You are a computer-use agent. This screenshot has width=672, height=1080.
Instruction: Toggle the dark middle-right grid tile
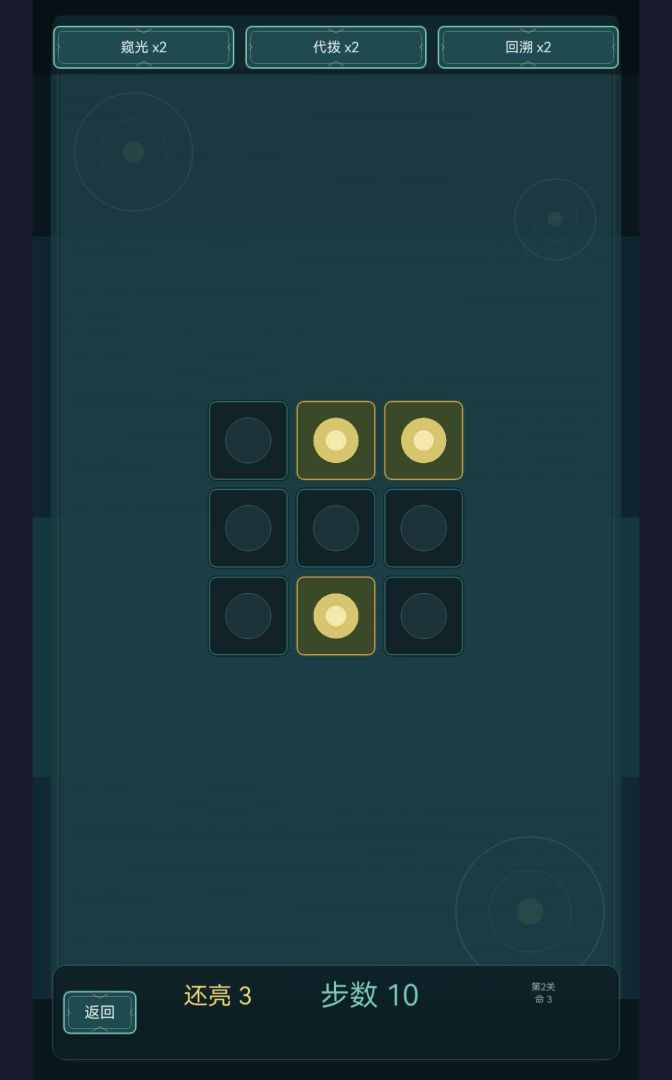click(x=423, y=528)
